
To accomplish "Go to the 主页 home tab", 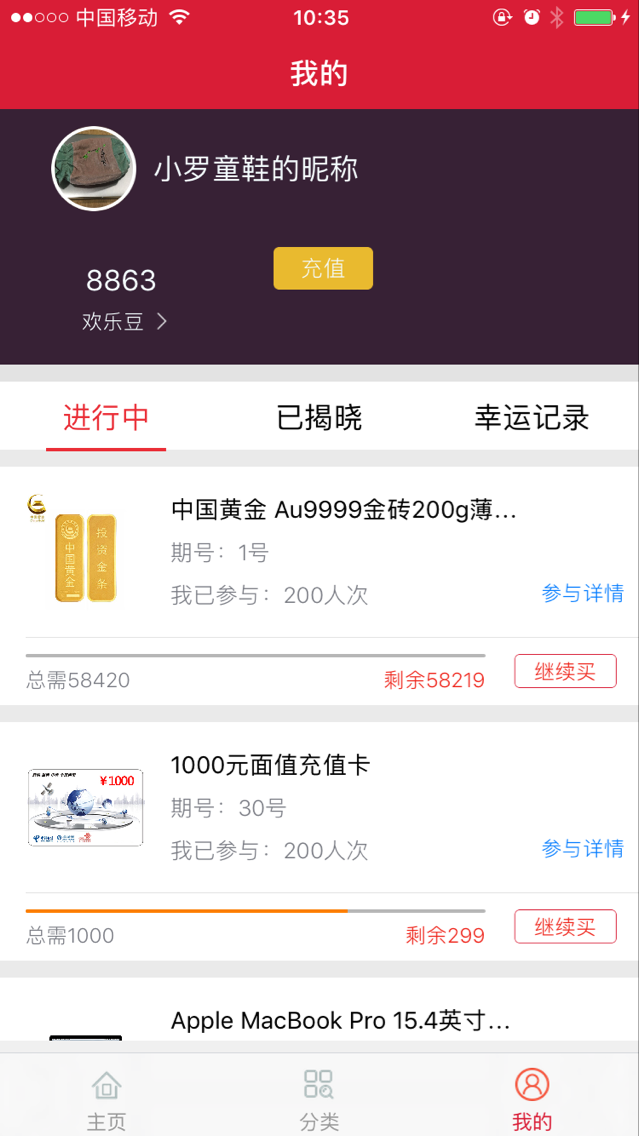I will coord(107,1098).
